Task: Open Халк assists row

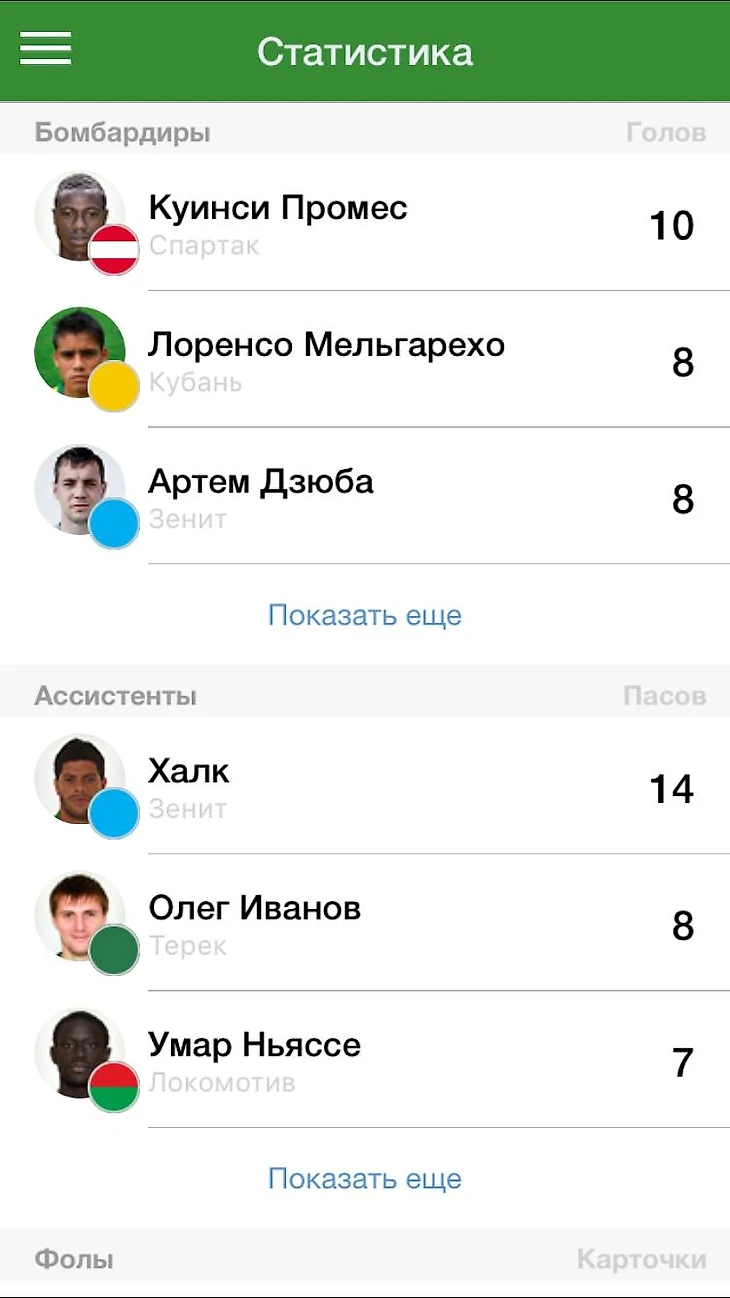Action: pyautogui.click(x=365, y=788)
